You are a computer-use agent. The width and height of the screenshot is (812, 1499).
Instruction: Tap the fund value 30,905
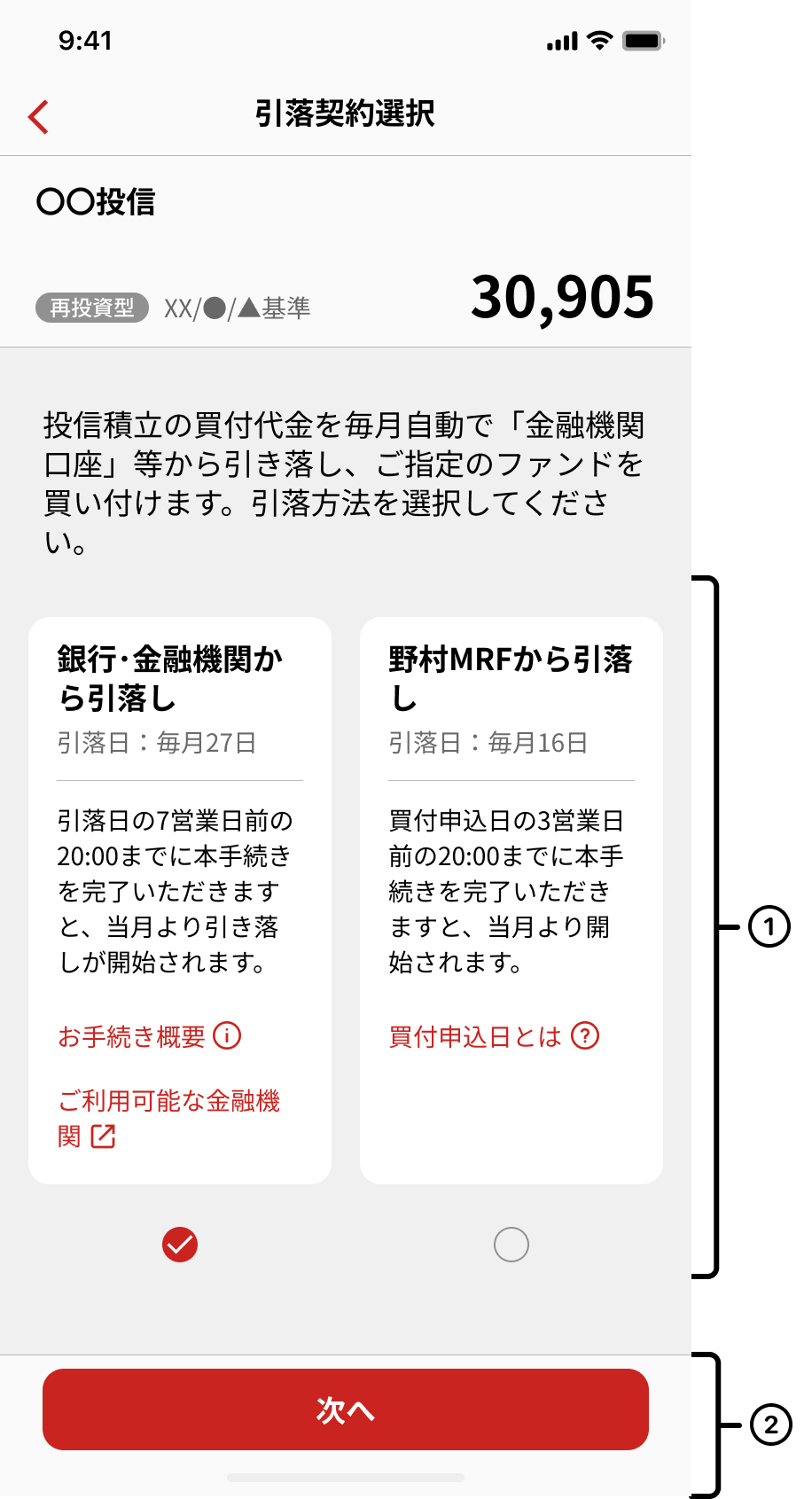(562, 298)
